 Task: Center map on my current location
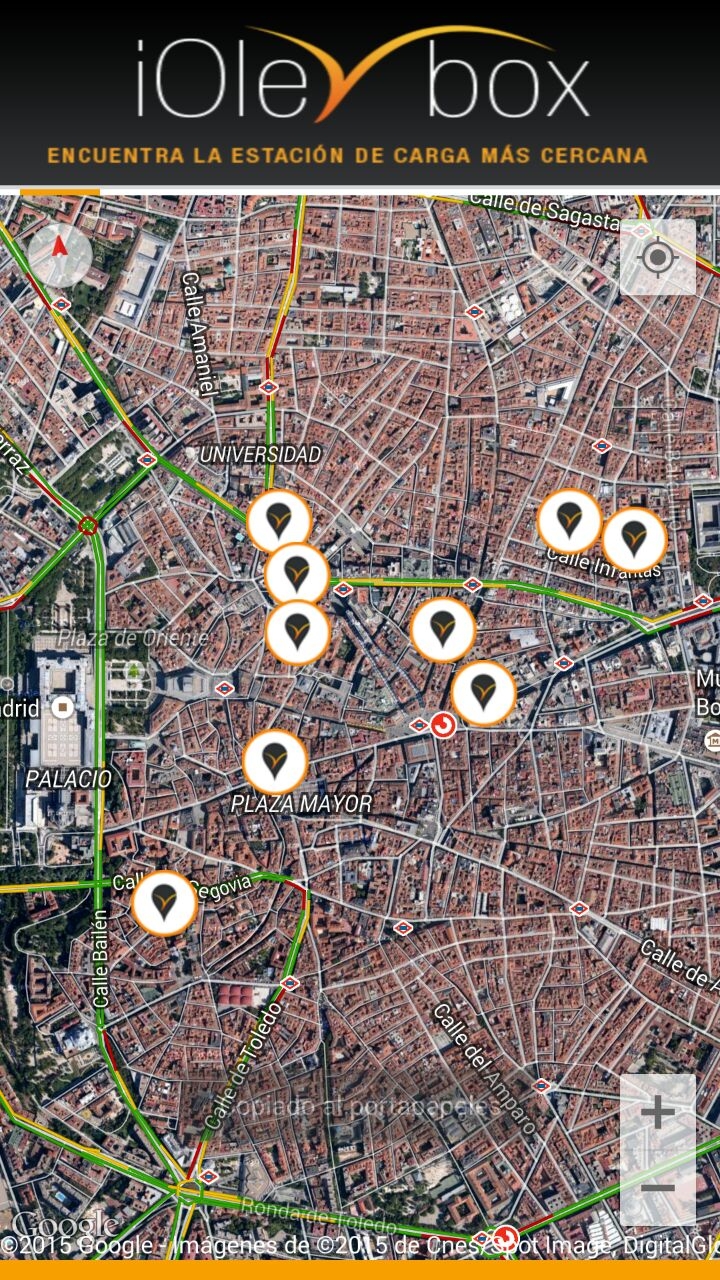pos(657,258)
